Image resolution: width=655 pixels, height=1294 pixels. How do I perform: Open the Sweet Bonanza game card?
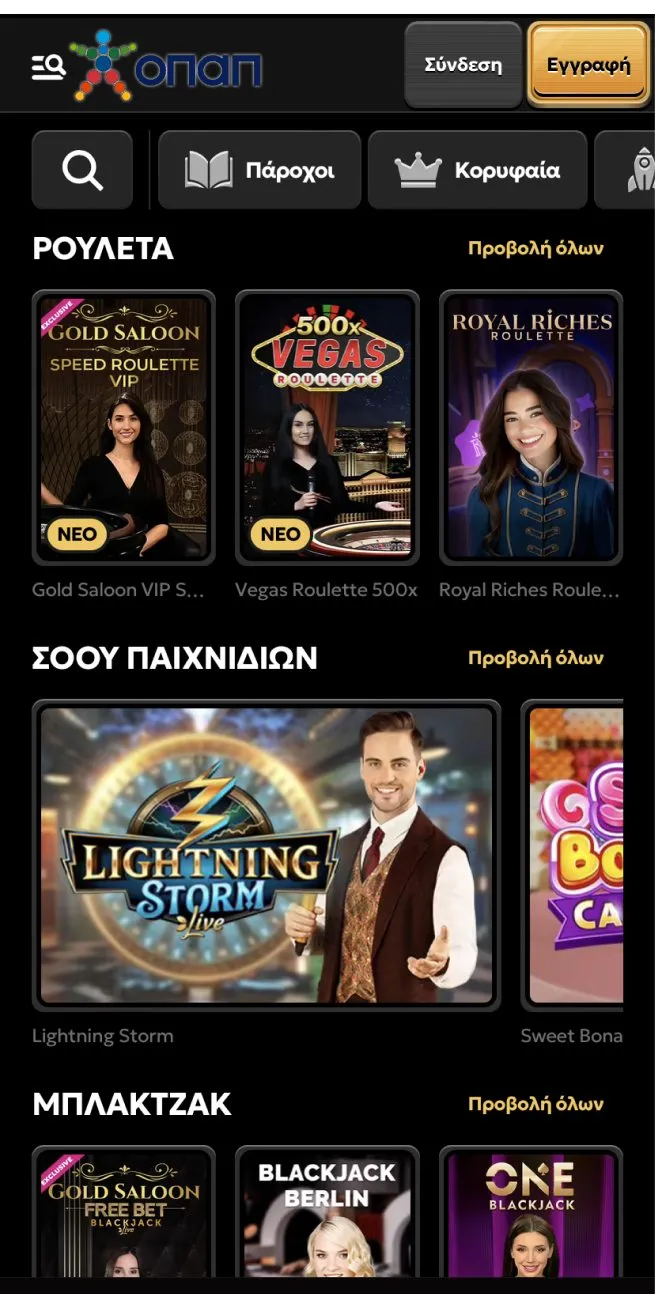click(x=572, y=856)
